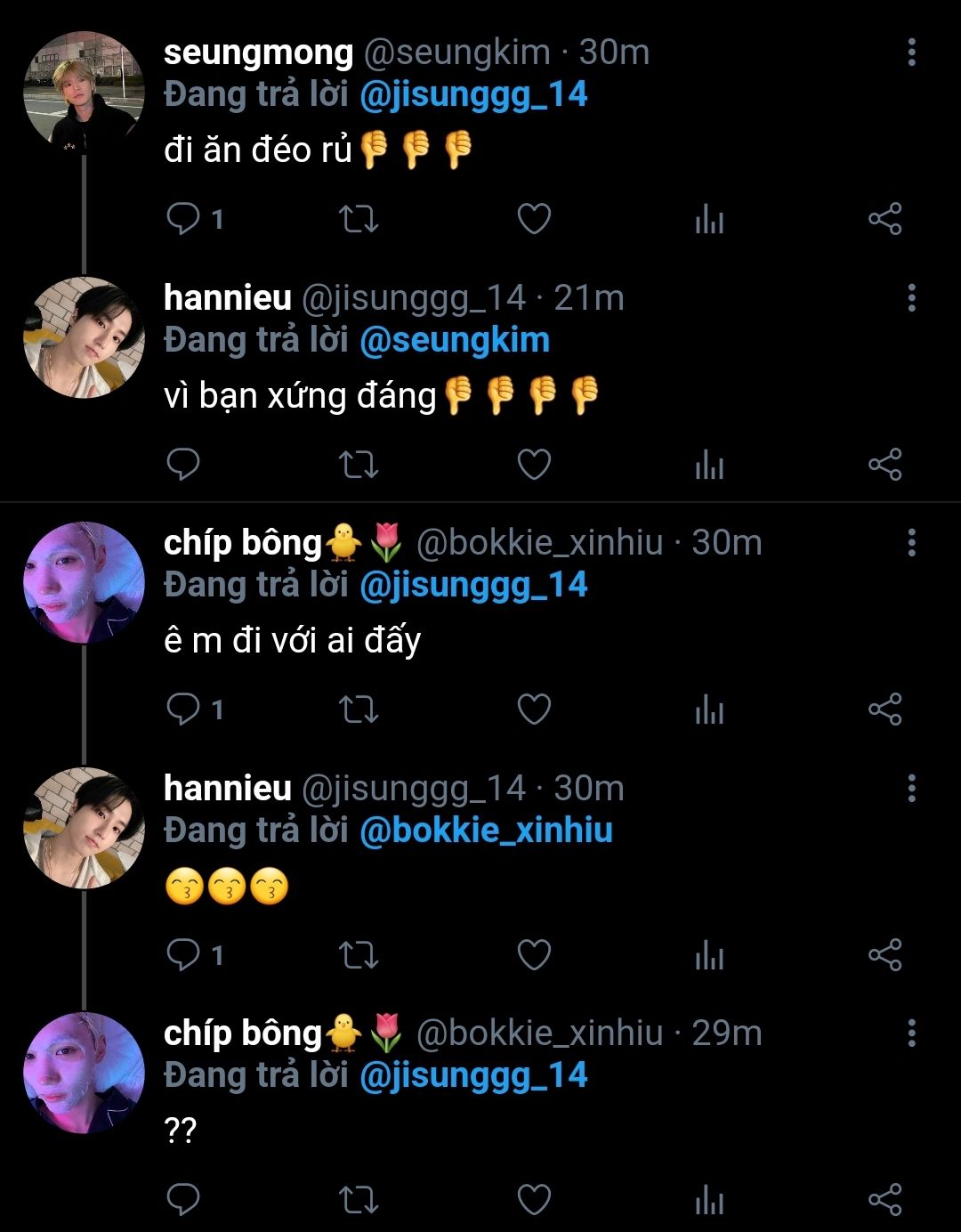This screenshot has height=1232, width=961.
Task: Reply to seungmong's tweet
Action: (x=184, y=219)
